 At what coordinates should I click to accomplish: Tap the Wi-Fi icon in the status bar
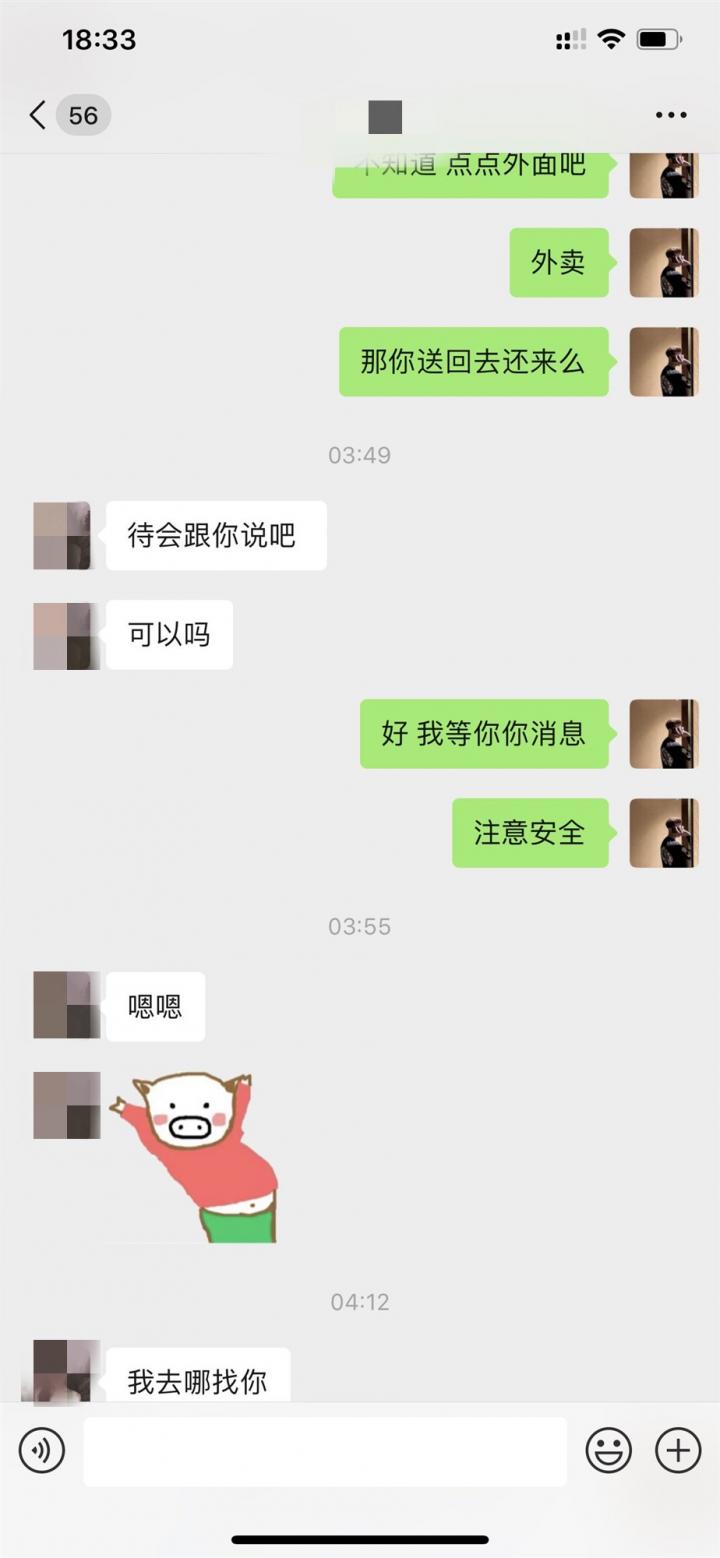click(x=612, y=38)
